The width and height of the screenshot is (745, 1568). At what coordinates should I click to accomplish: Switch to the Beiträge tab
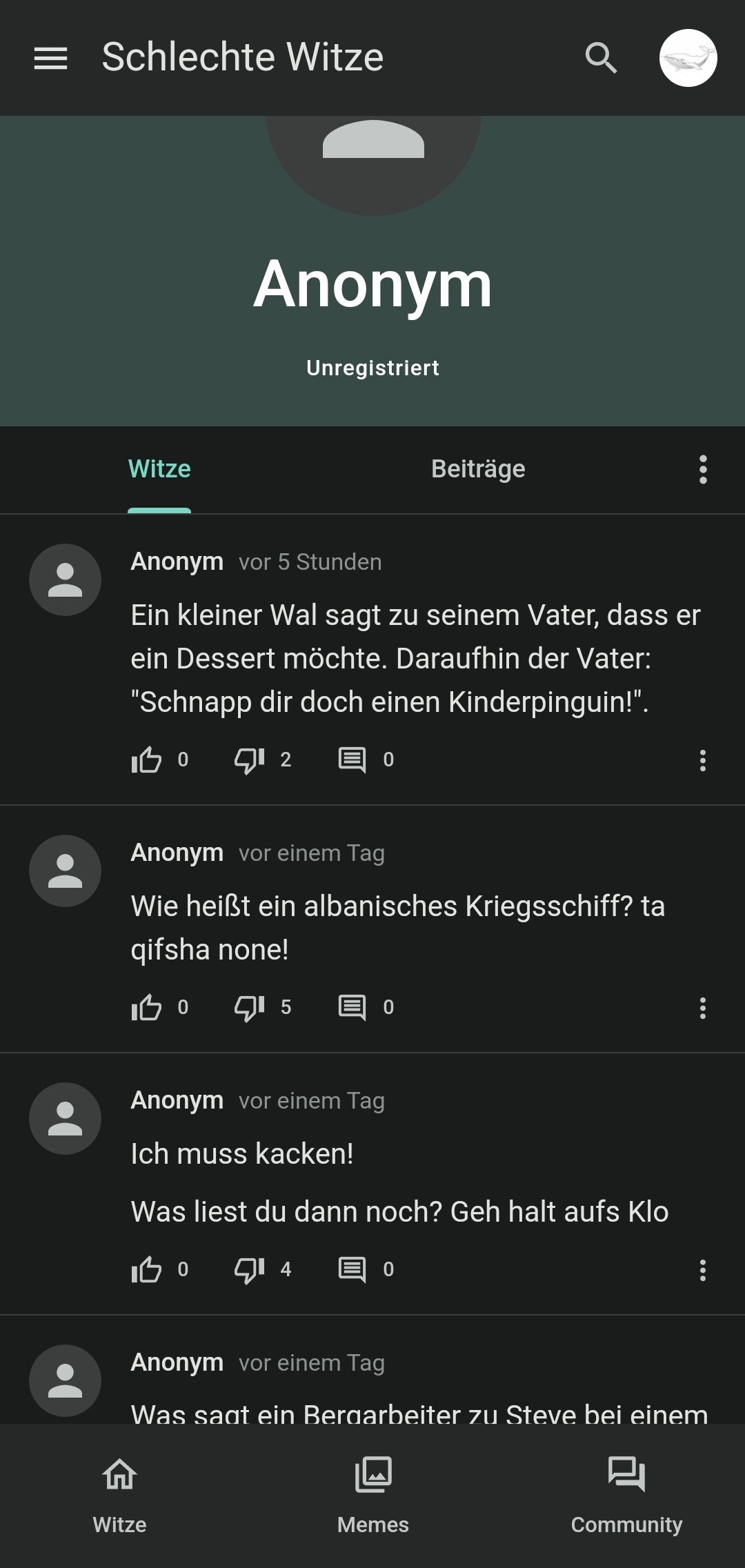click(478, 469)
